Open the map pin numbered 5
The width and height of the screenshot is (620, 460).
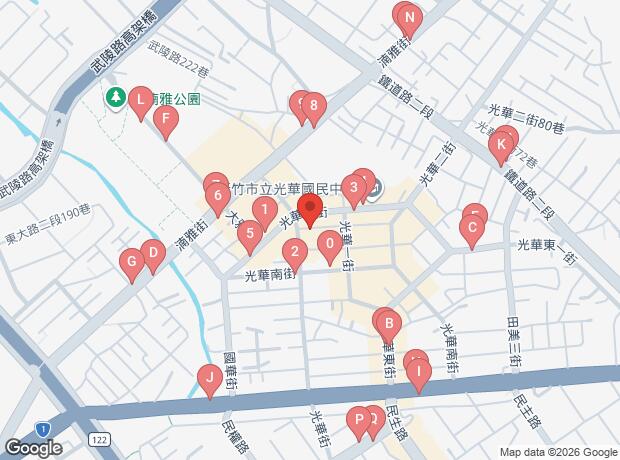tap(250, 234)
